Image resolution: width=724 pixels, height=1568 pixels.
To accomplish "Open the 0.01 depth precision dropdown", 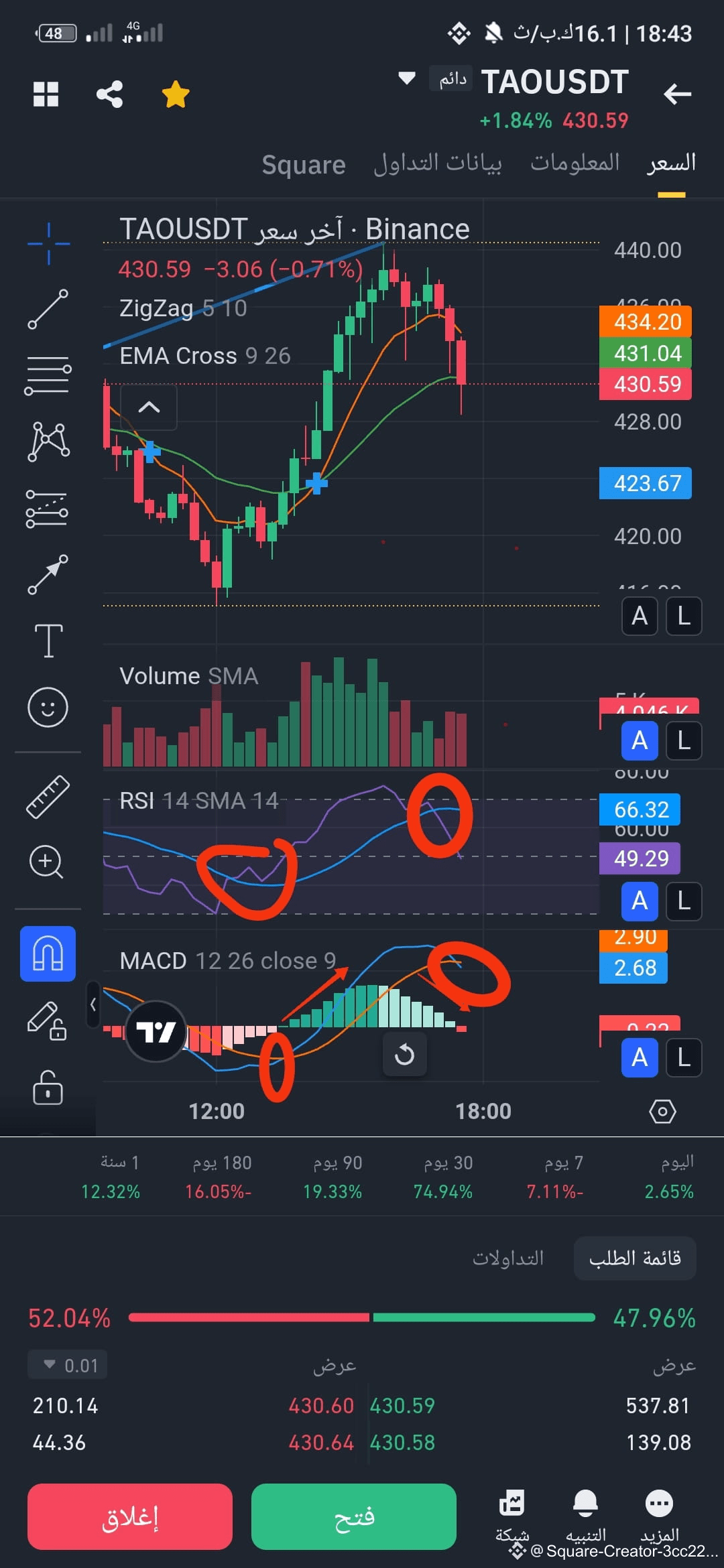I will 68,1365.
